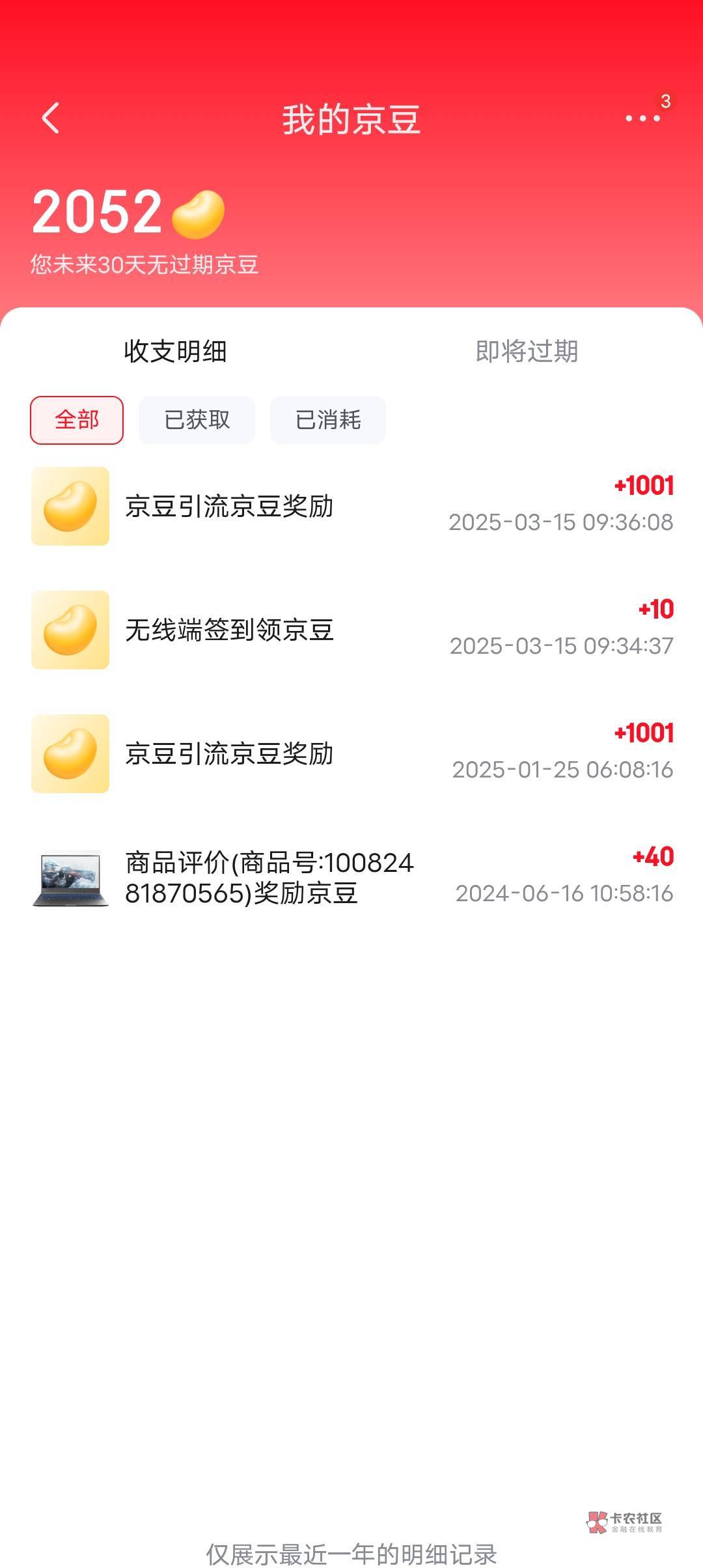Open the three-dot more menu
703x1568 pixels.
click(642, 119)
